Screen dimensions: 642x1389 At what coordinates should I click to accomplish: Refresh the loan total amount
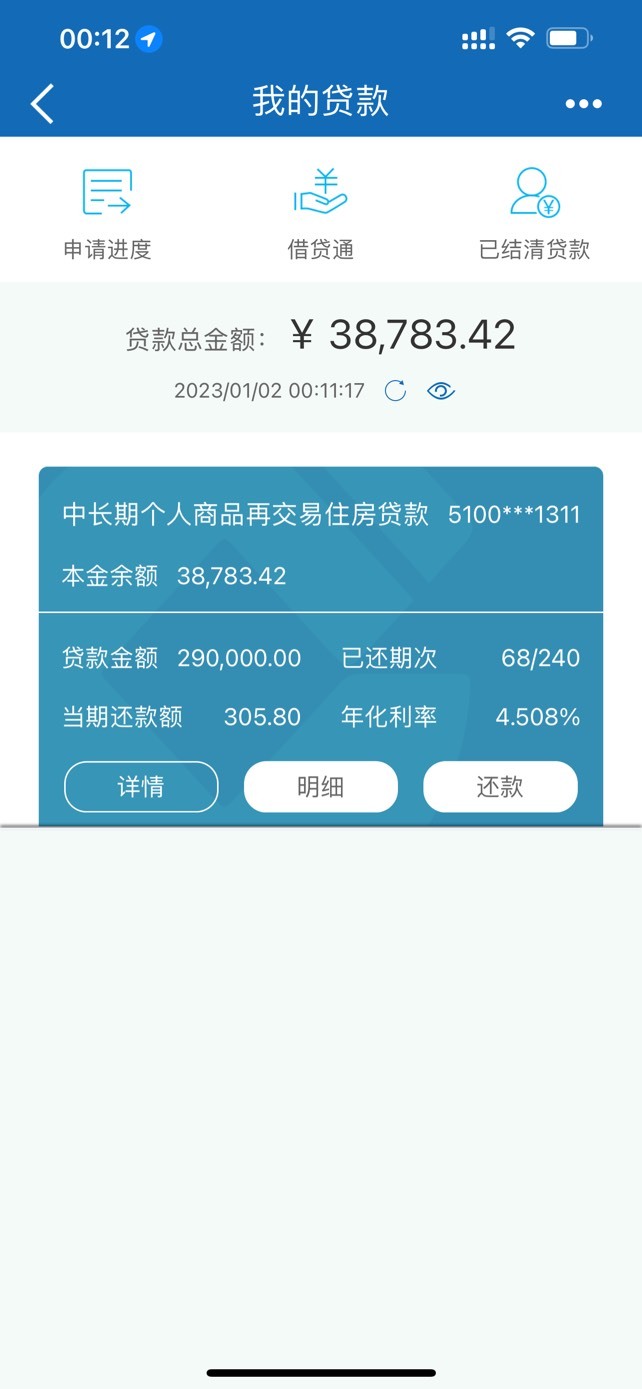(x=396, y=391)
